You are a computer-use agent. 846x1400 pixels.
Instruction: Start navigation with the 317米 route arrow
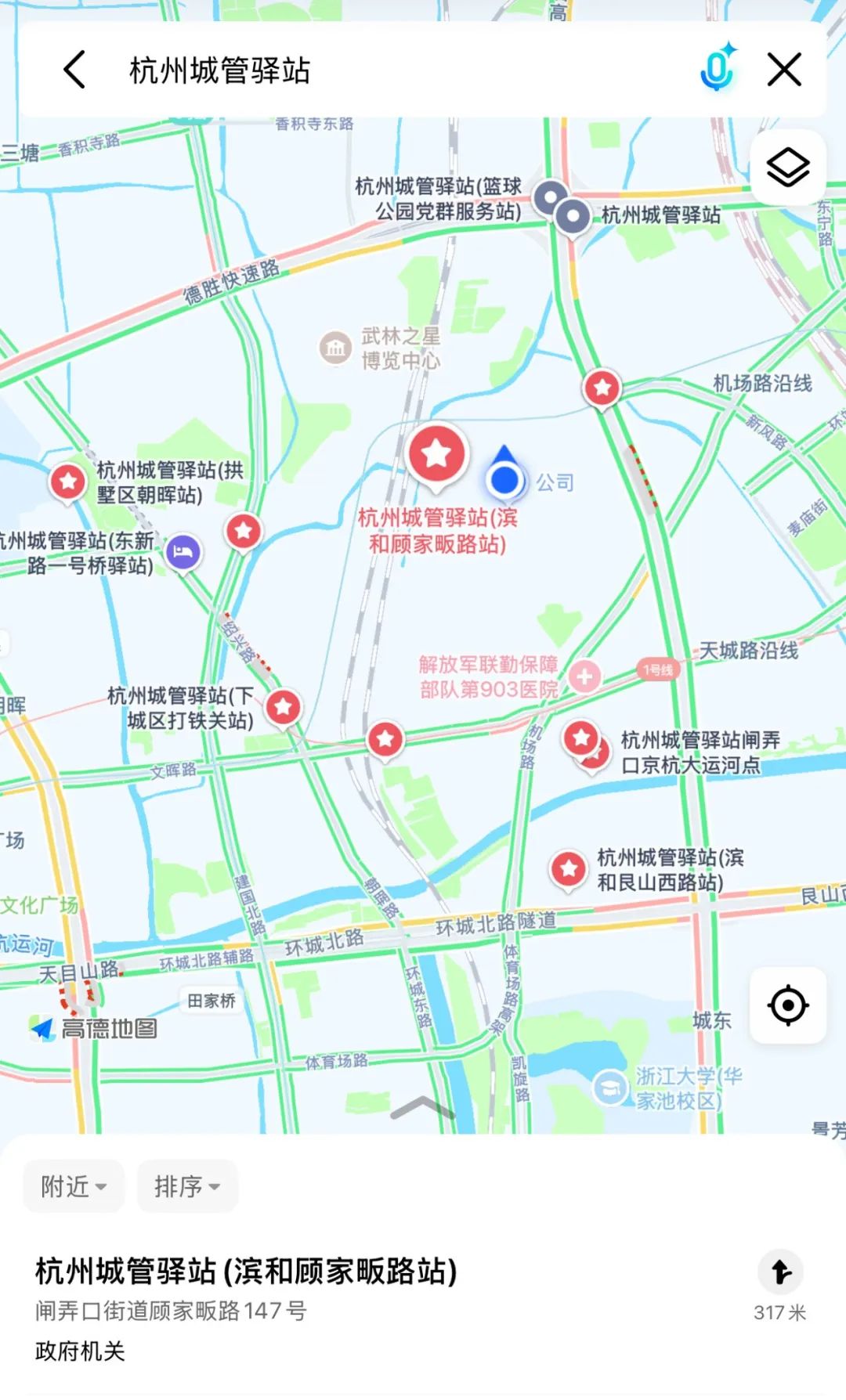tap(780, 1272)
